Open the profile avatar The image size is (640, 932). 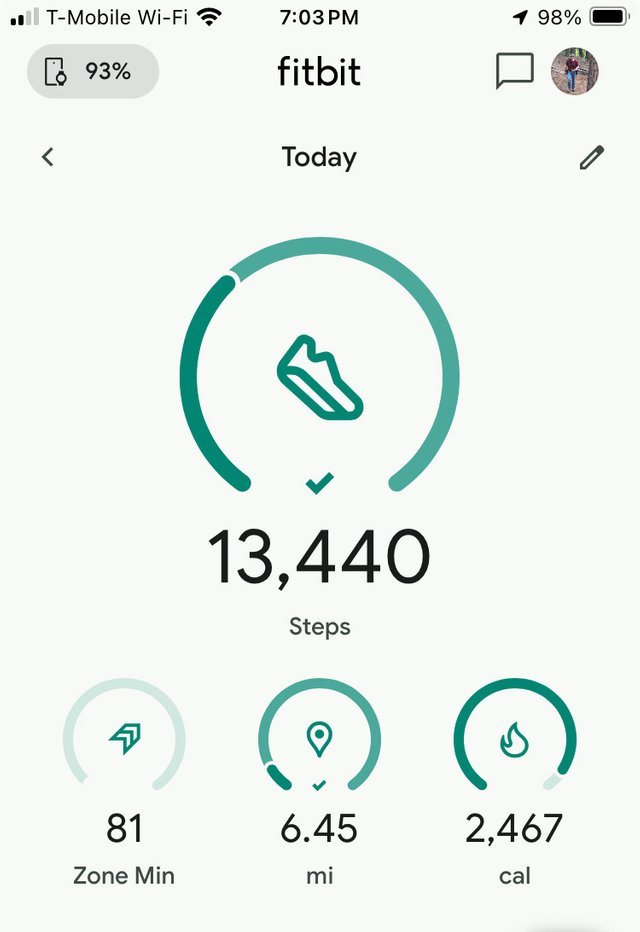[575, 71]
